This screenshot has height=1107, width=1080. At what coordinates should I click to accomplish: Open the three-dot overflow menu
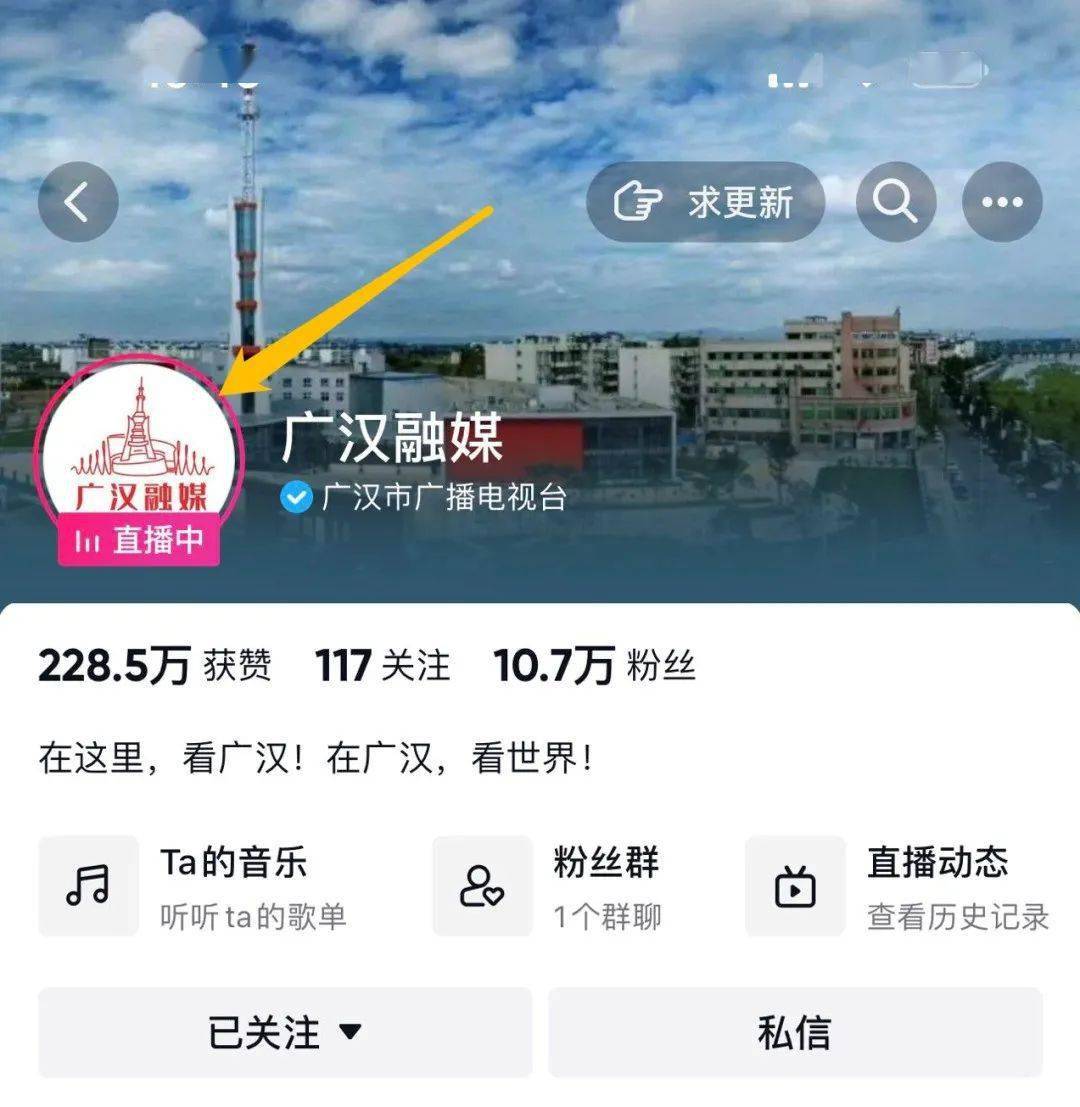click(x=1002, y=203)
